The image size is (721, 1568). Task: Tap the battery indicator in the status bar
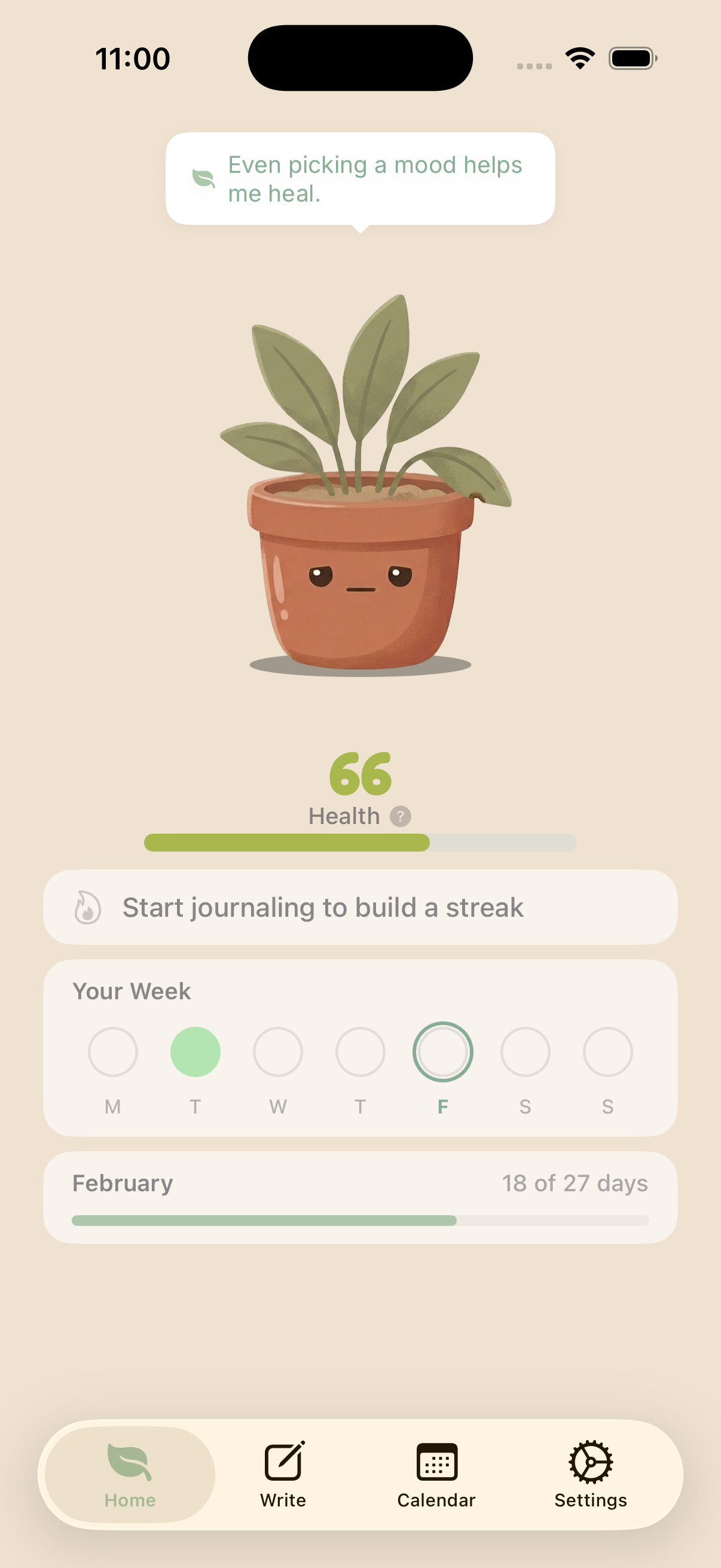(631, 58)
